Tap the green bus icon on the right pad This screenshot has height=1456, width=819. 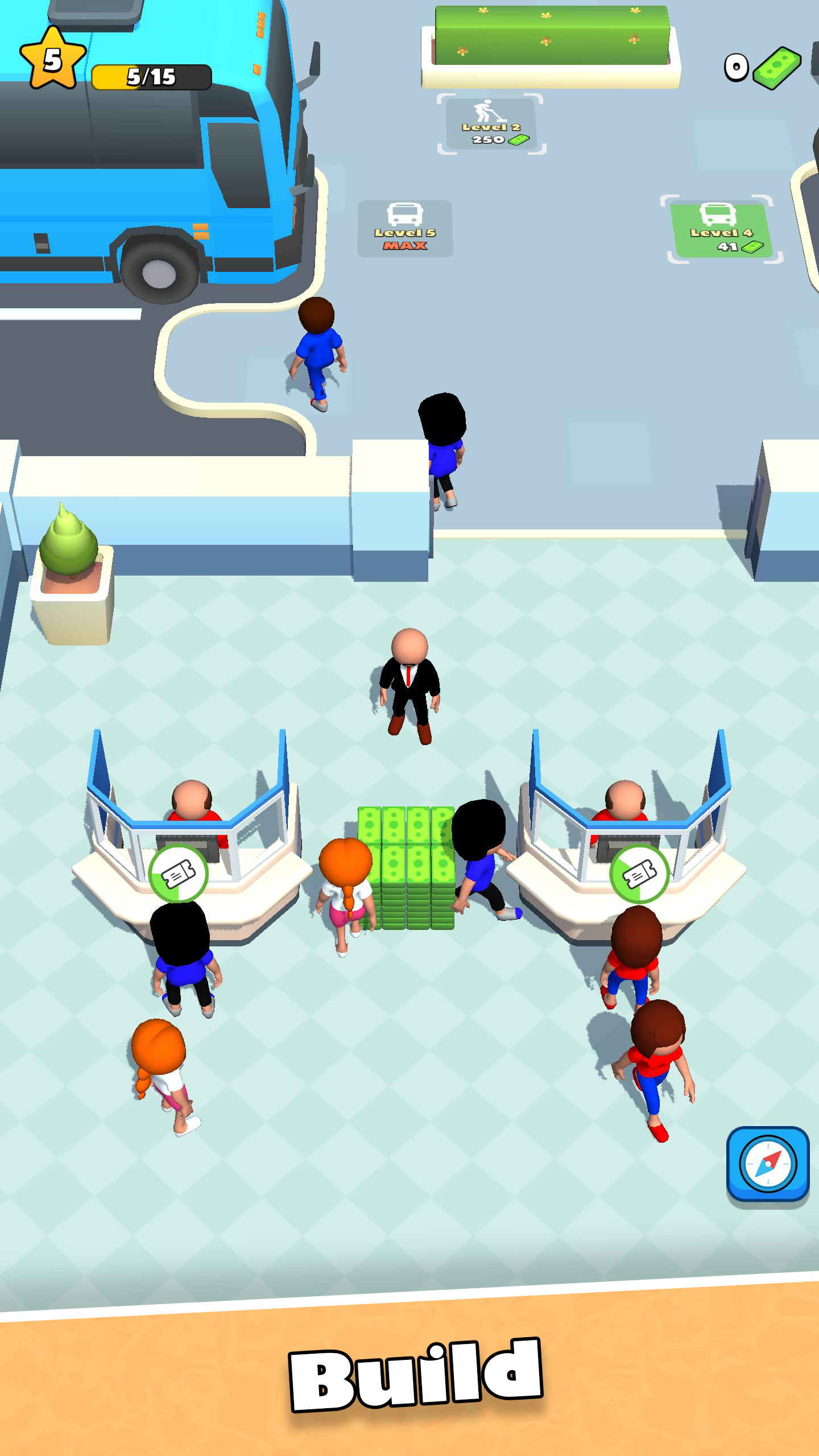[718, 215]
